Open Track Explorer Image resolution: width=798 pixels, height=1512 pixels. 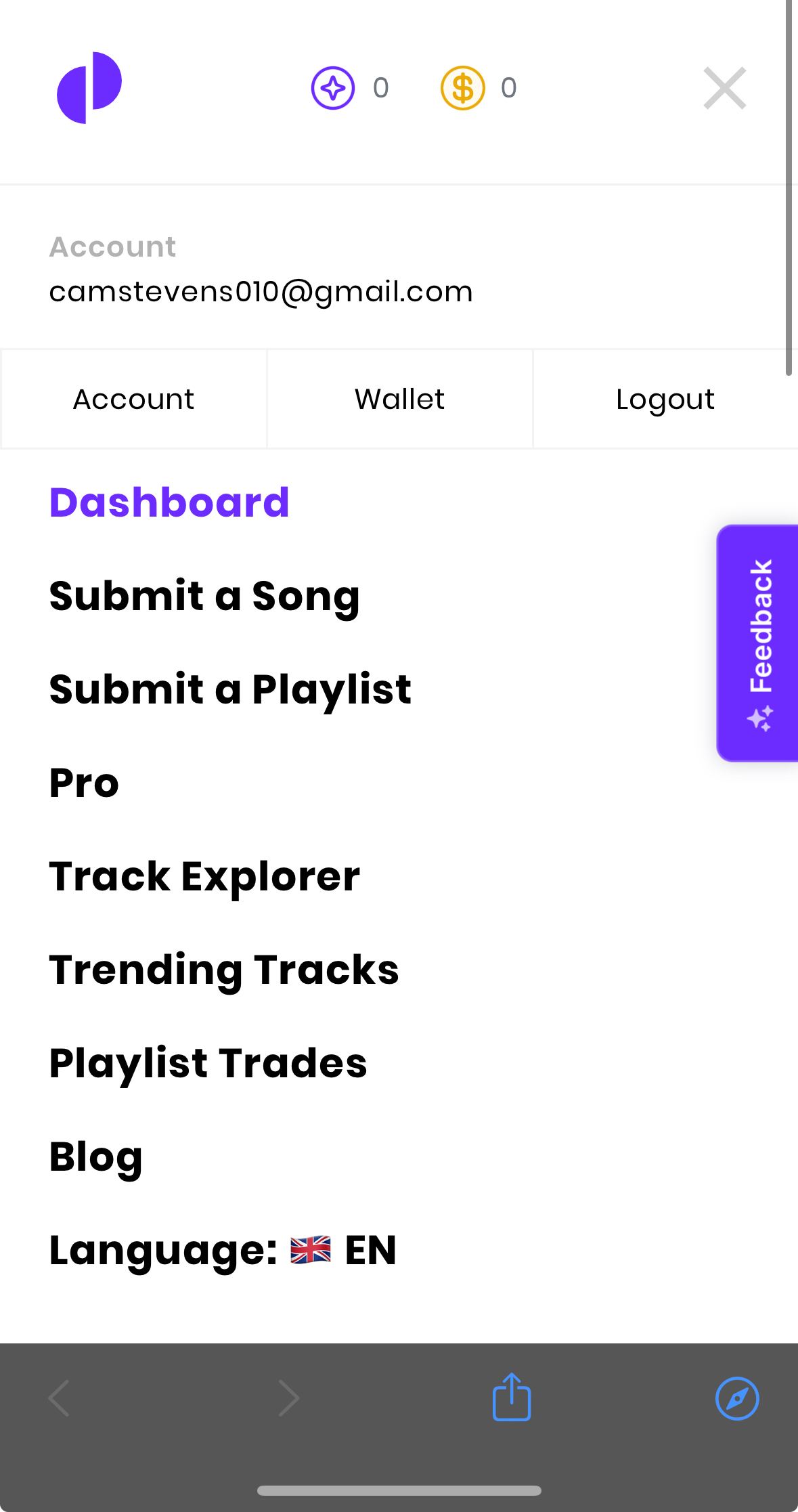tap(204, 876)
